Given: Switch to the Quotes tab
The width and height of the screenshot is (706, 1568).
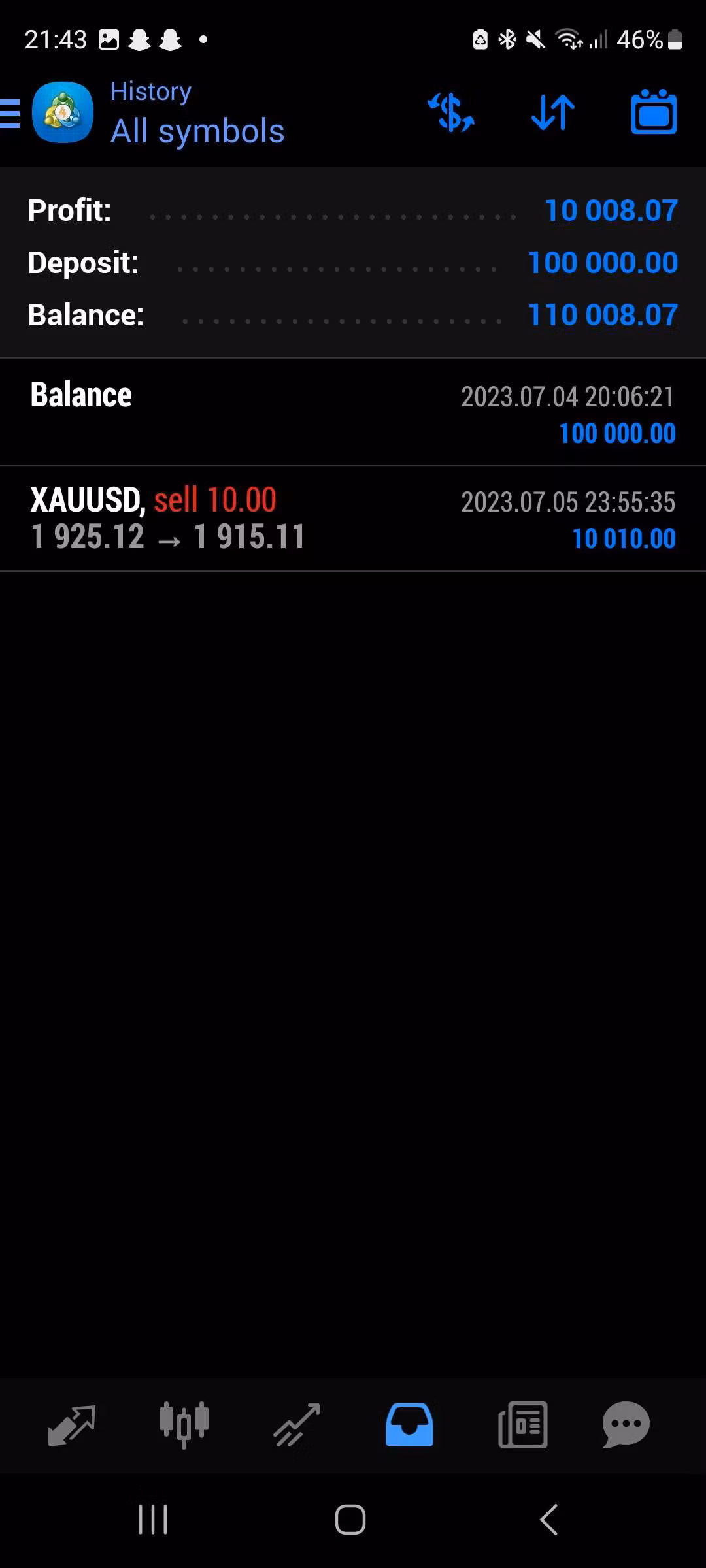Looking at the screenshot, I should pyautogui.click(x=72, y=1426).
